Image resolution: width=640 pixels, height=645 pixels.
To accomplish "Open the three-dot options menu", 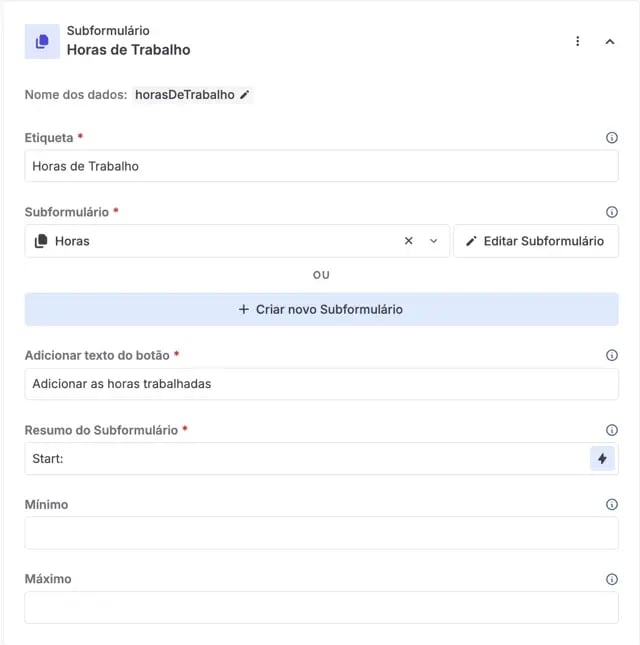I will click(x=577, y=41).
